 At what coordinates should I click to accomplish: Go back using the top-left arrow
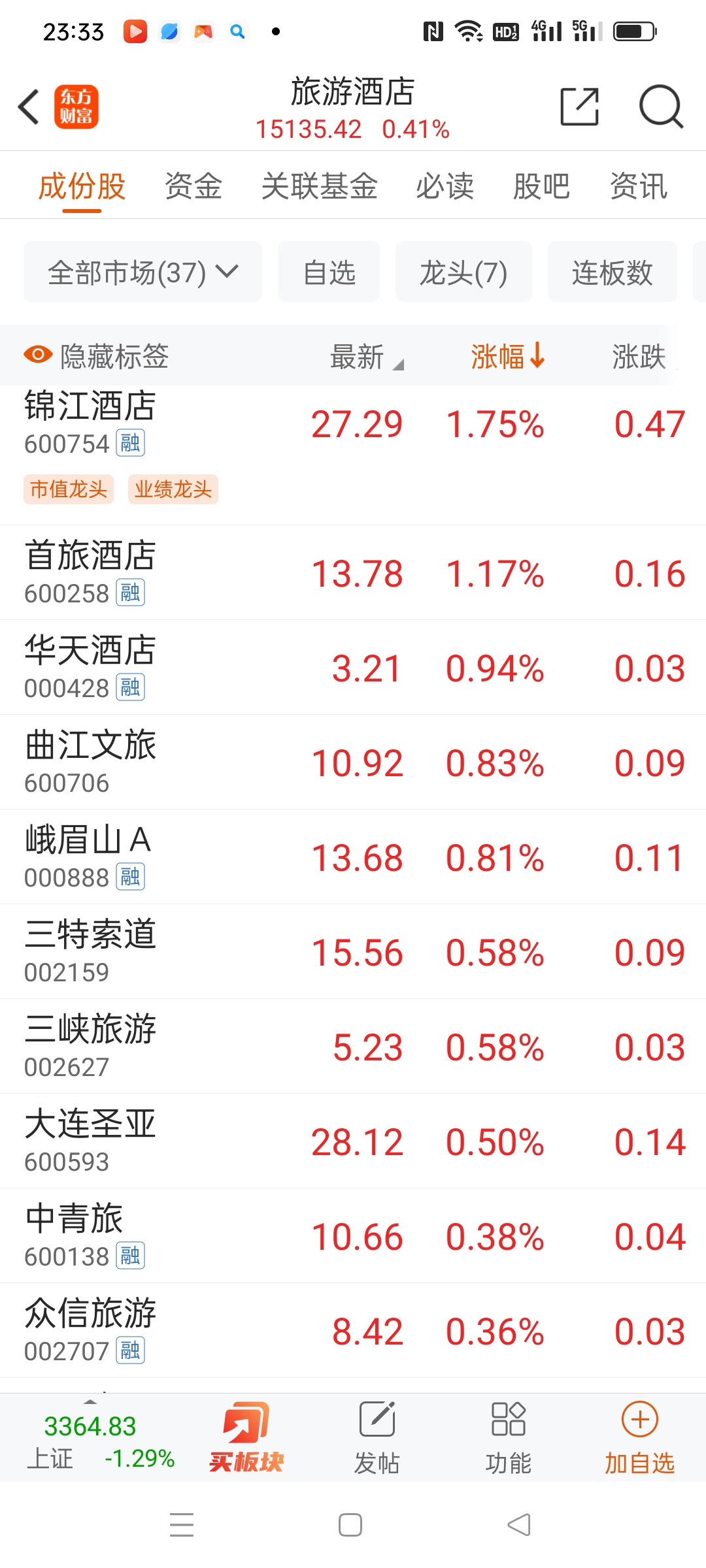coord(29,106)
